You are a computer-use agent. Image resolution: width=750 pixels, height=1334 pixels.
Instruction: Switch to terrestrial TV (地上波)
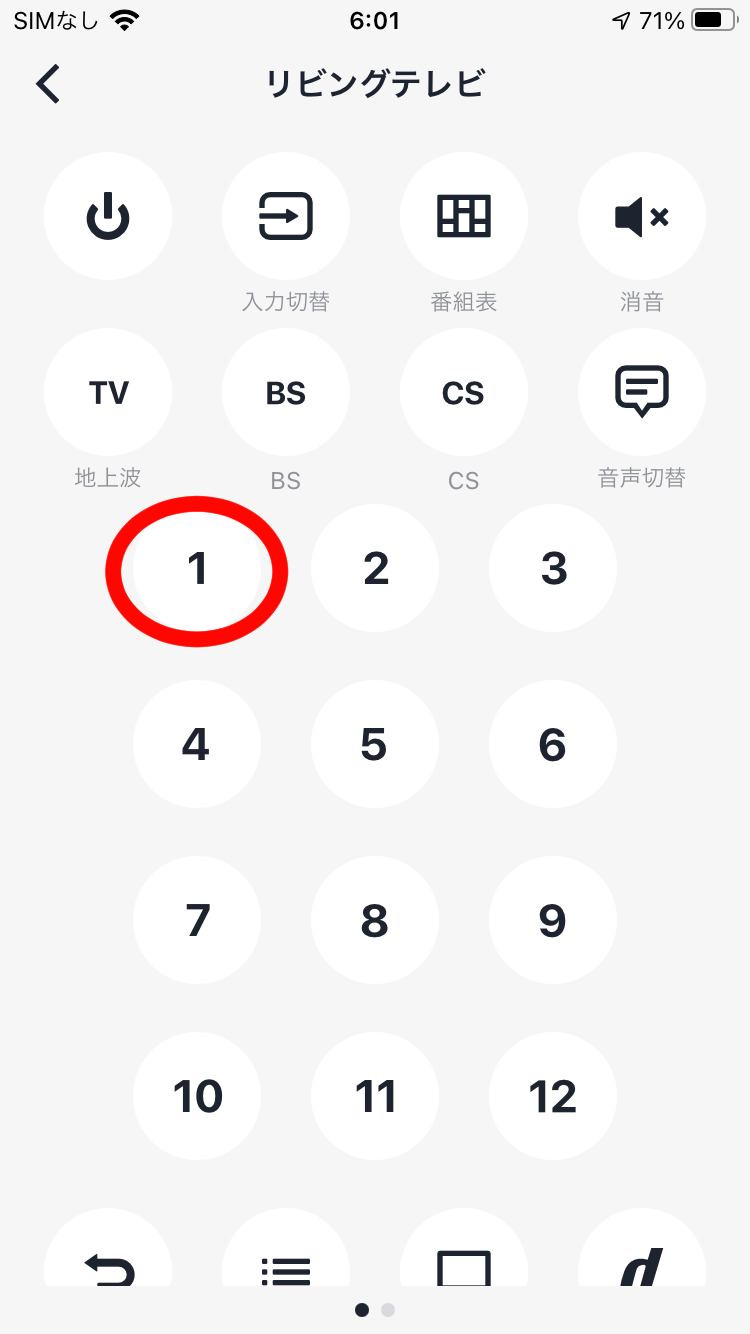[108, 392]
